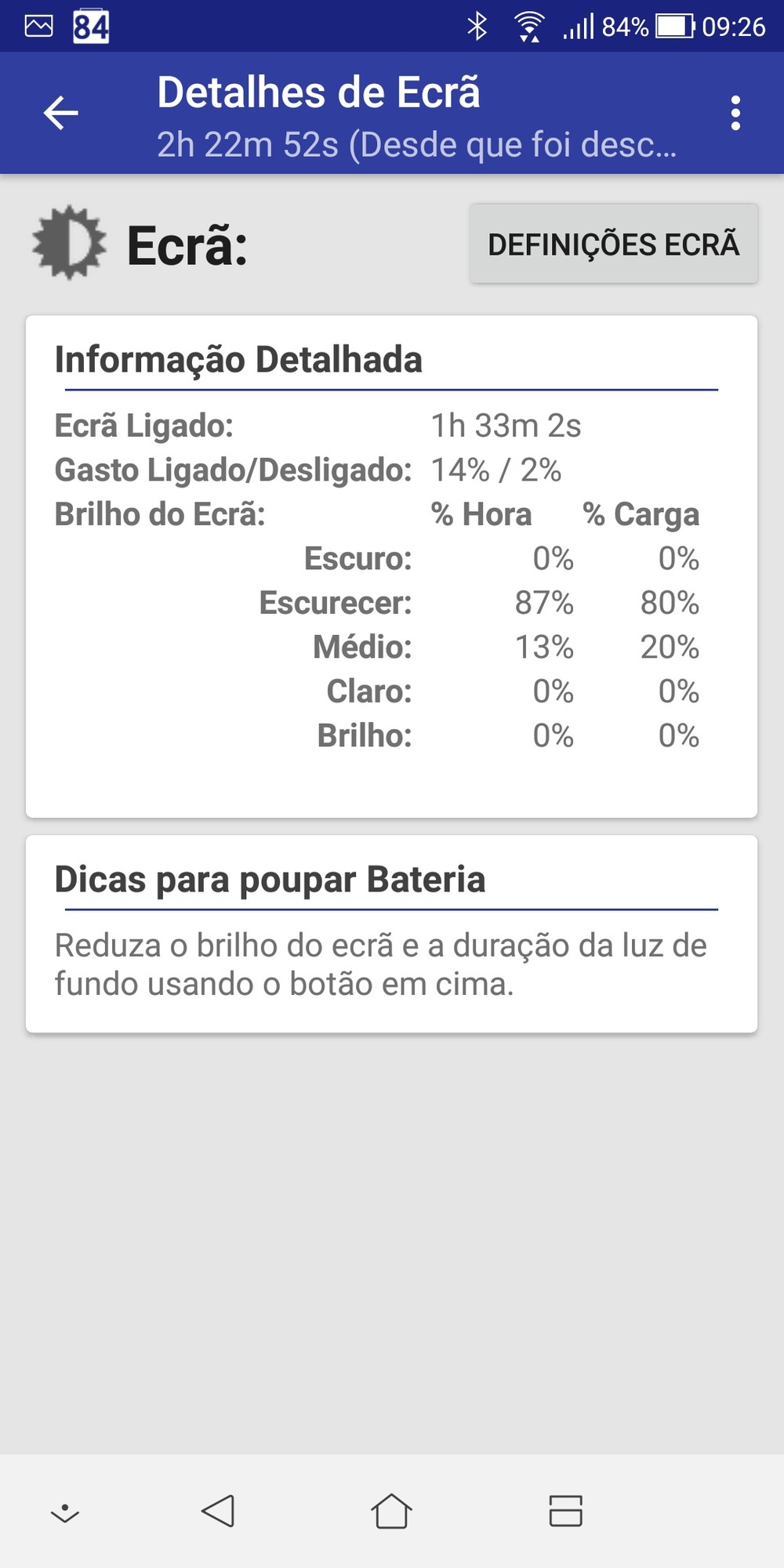This screenshot has height=1568, width=784.
Task: Tap the system back triangle
Action: (218, 1511)
